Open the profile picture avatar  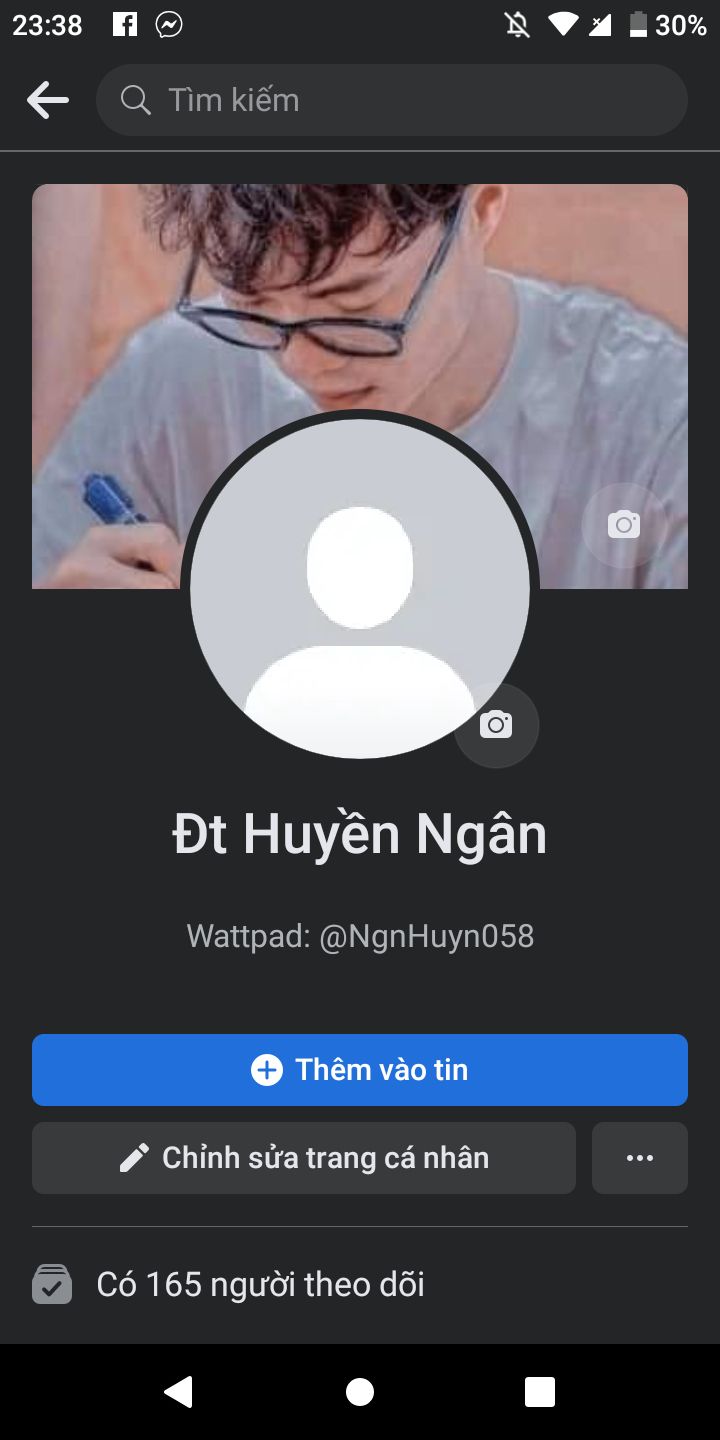360,588
